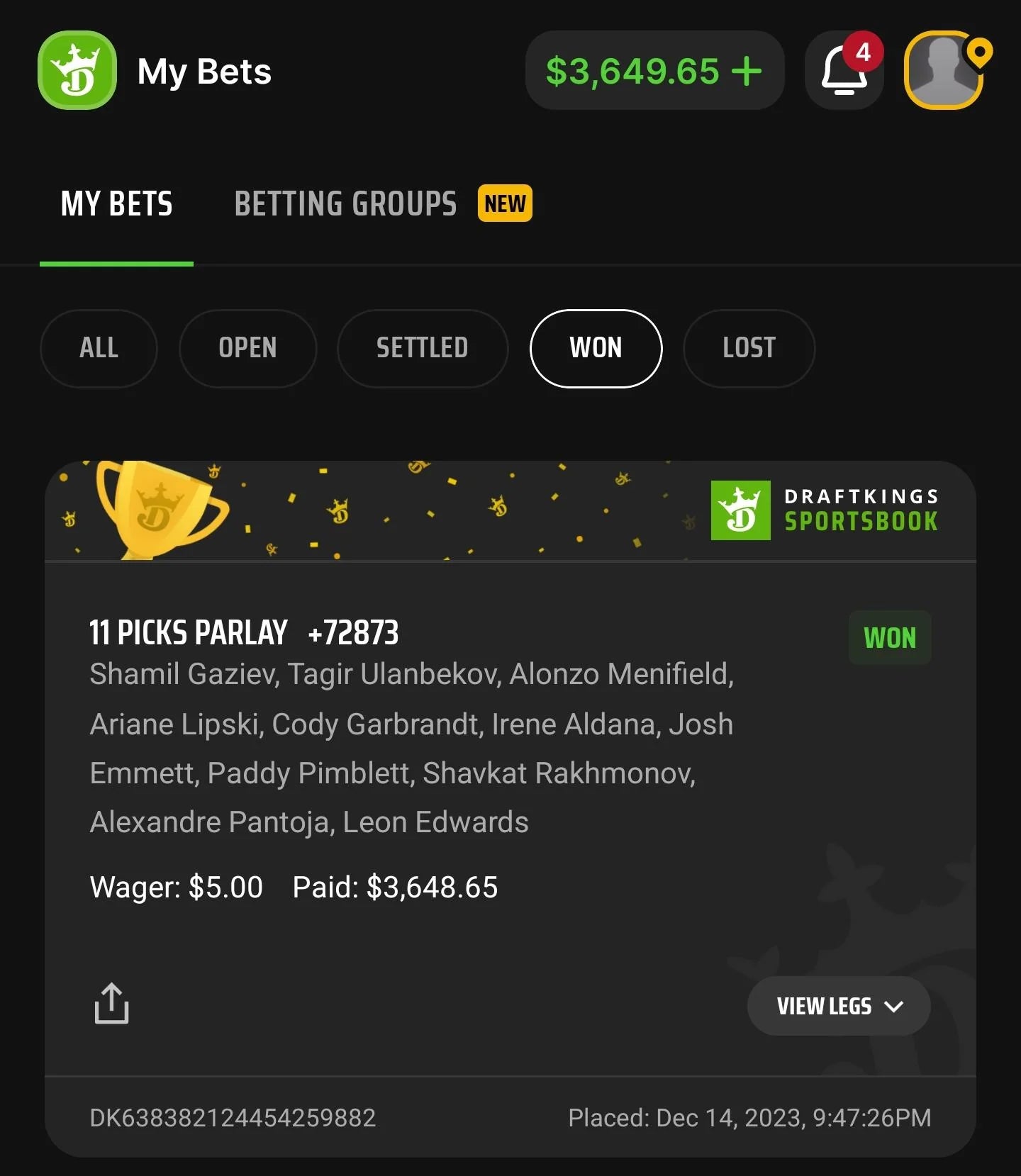1021x1176 pixels.
Task: Open the DraftKings home logo
Action: click(x=77, y=71)
